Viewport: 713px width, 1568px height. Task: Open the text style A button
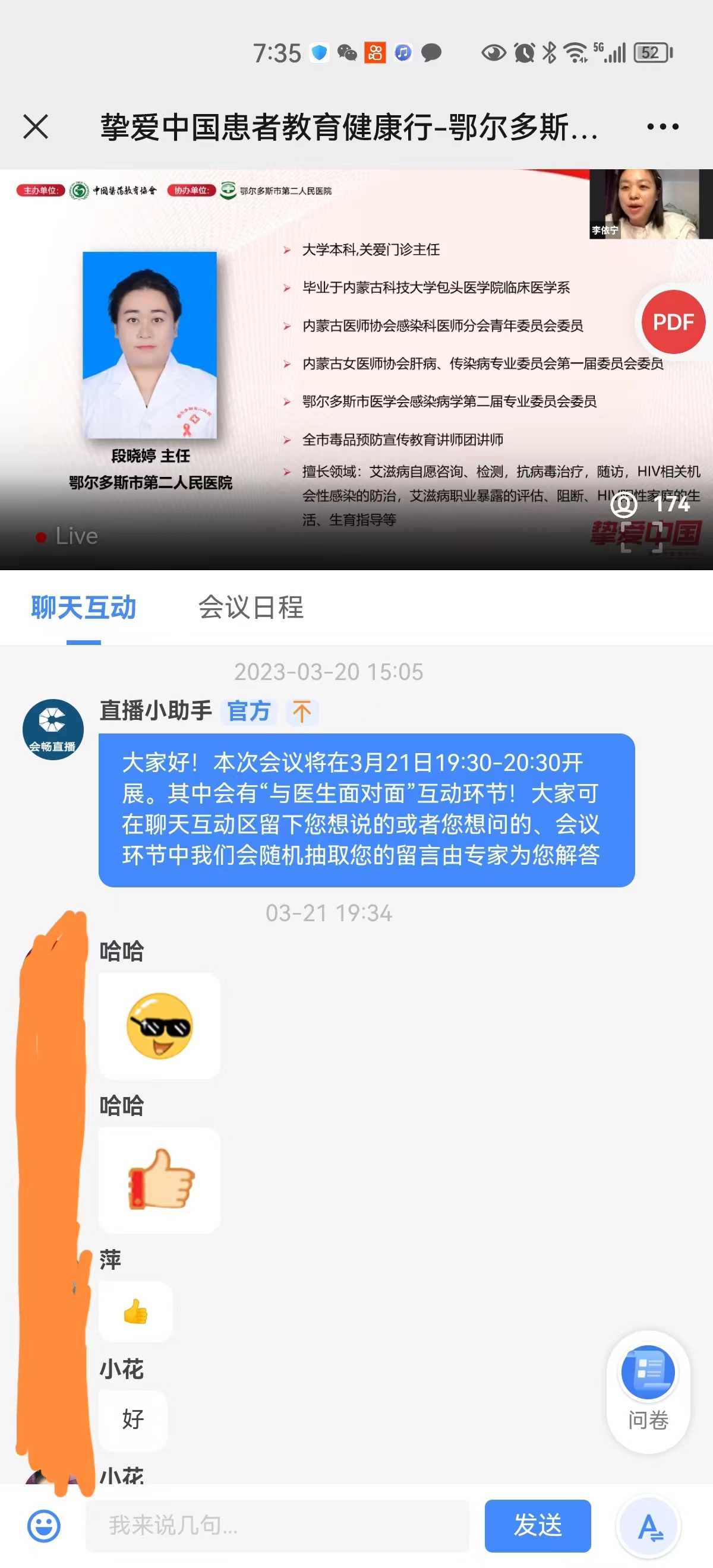[649, 1526]
